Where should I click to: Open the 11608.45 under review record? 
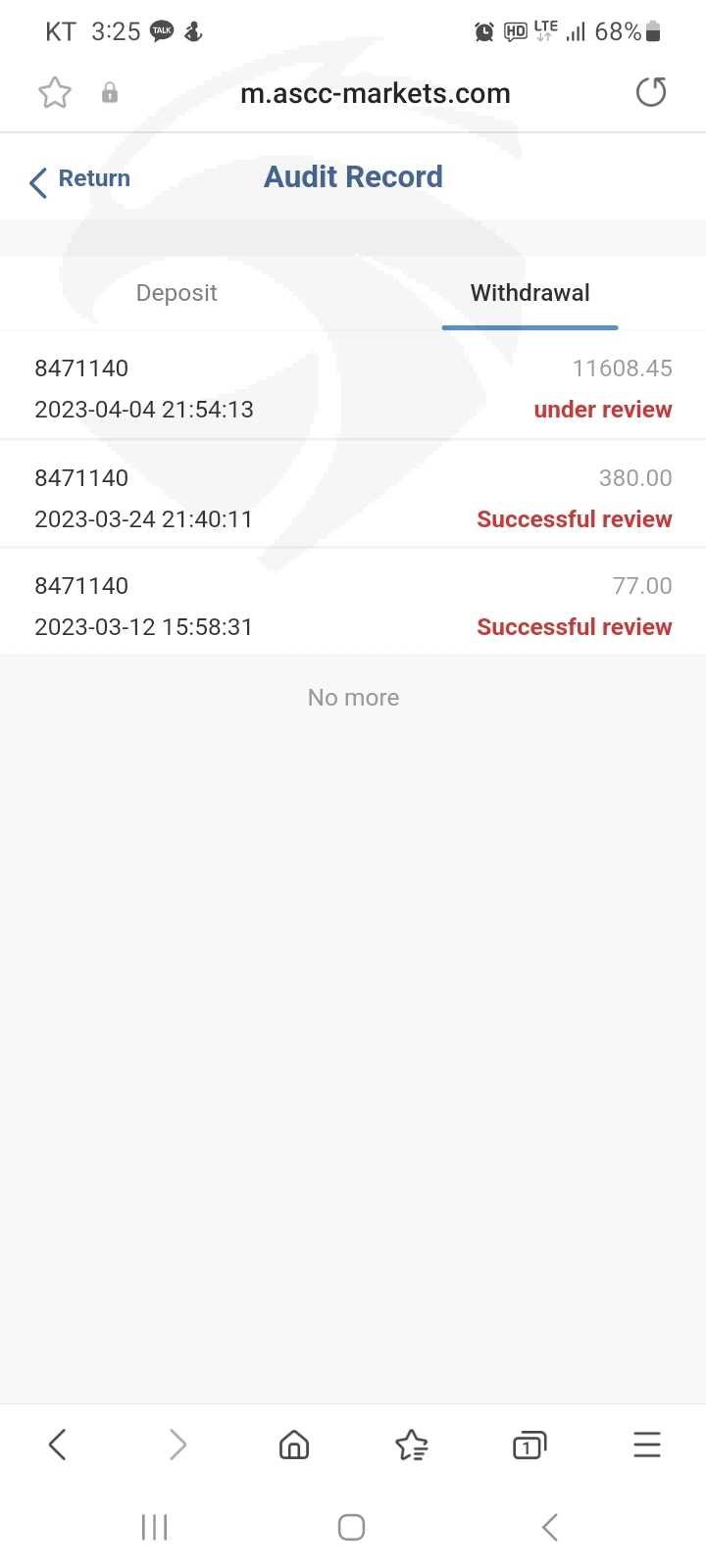353,388
